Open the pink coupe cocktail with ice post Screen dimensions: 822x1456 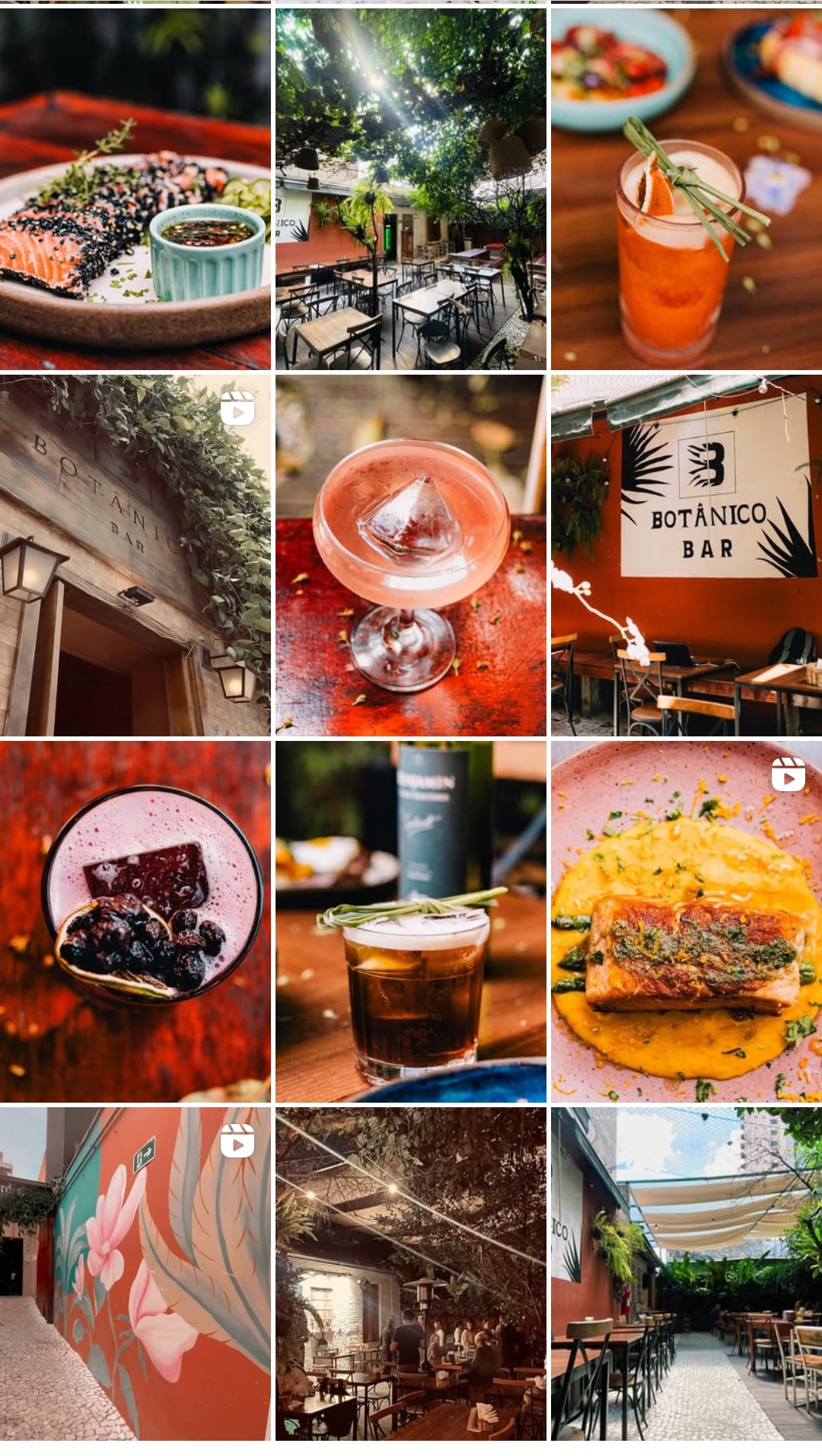click(410, 555)
